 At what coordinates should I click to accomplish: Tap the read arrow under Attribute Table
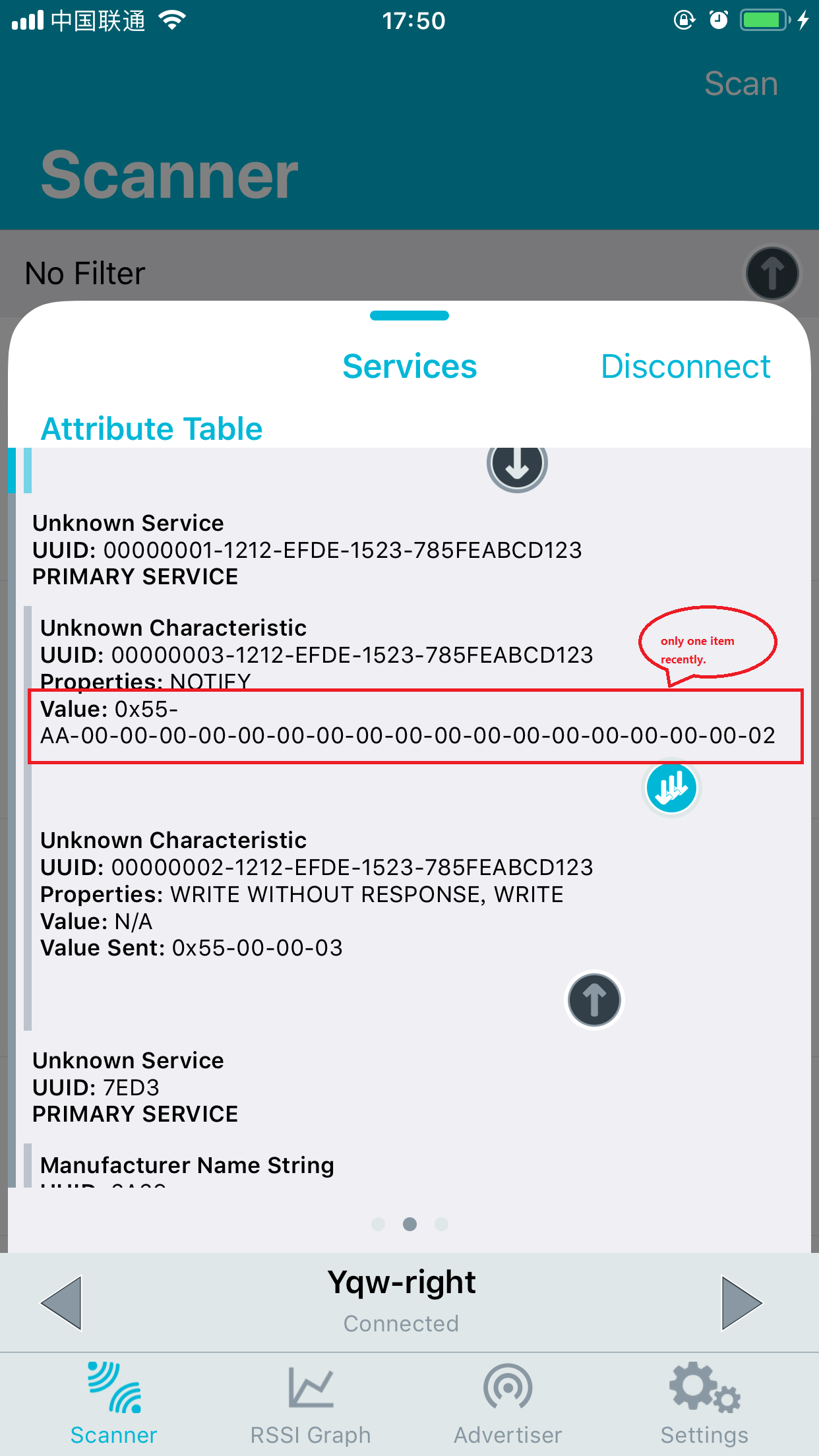[517, 464]
